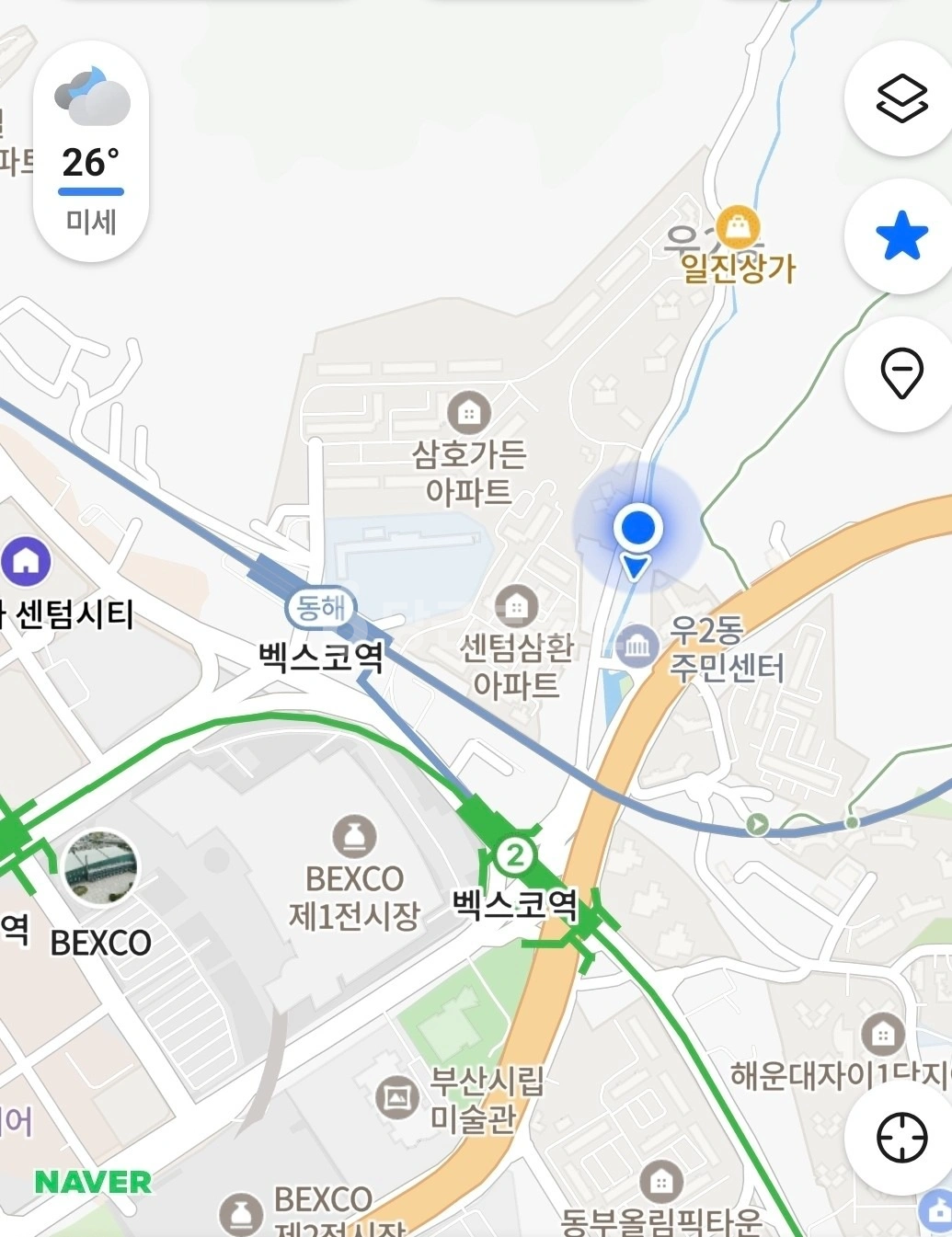Tap the line 2 벡스코역 station icon
952x1237 pixels.
[x=514, y=855]
